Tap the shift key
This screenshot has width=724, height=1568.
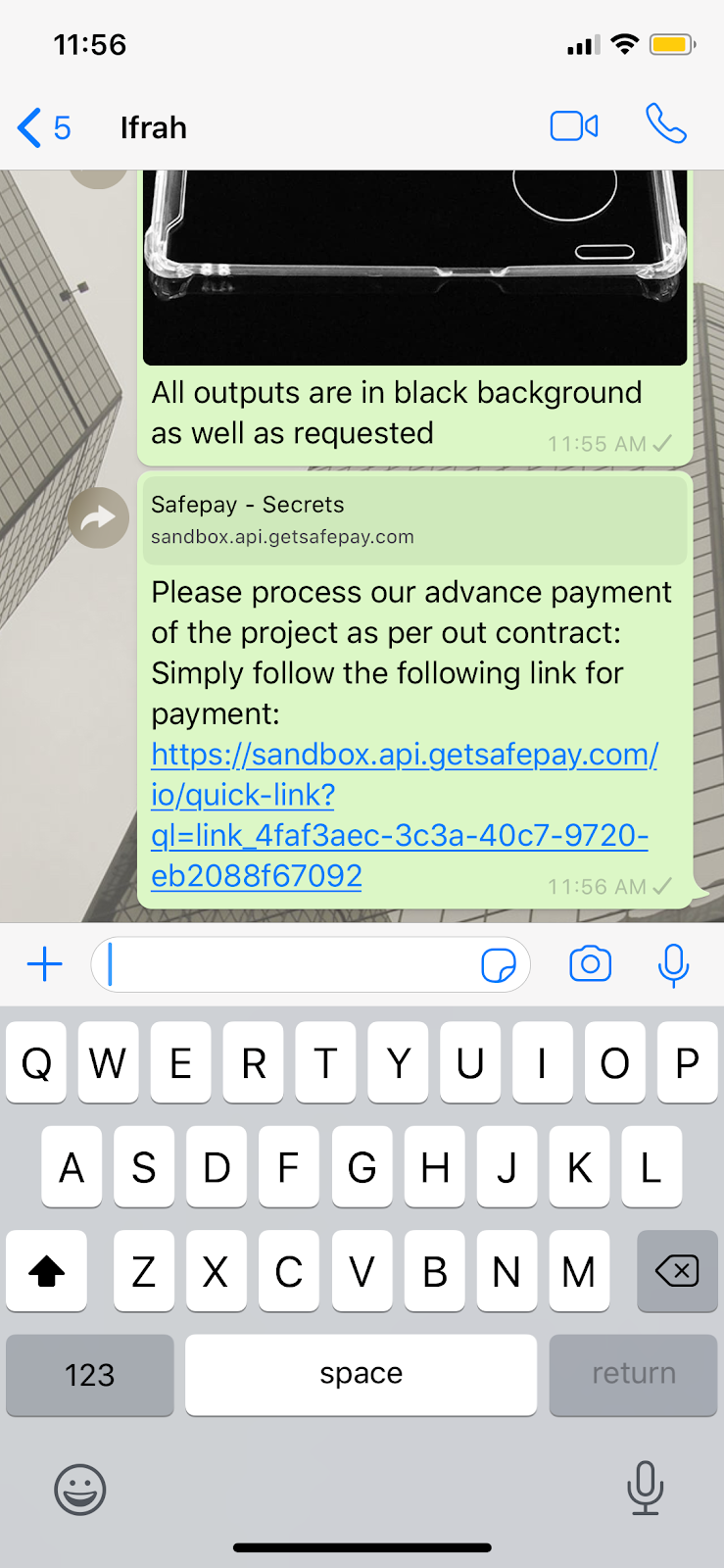tap(46, 1271)
